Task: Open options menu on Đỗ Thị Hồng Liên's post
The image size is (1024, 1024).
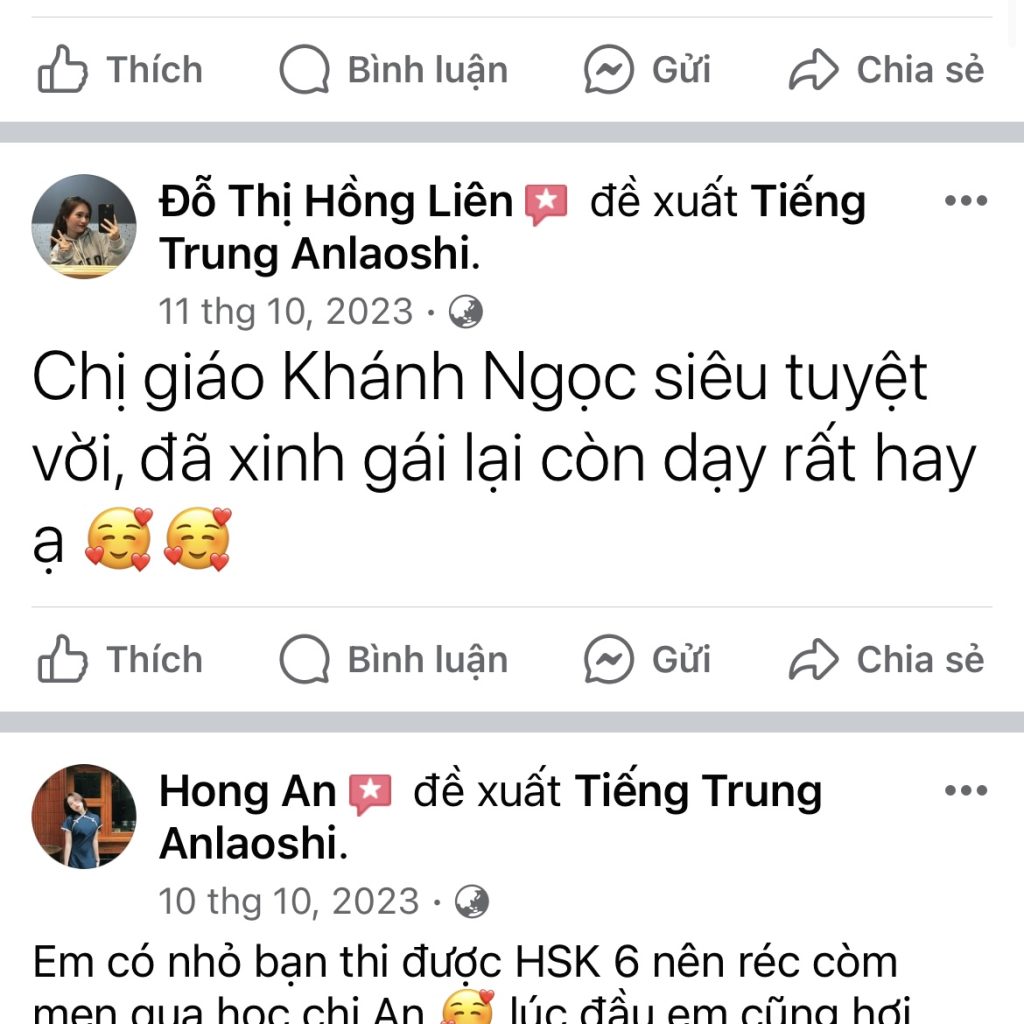Action: click(965, 201)
